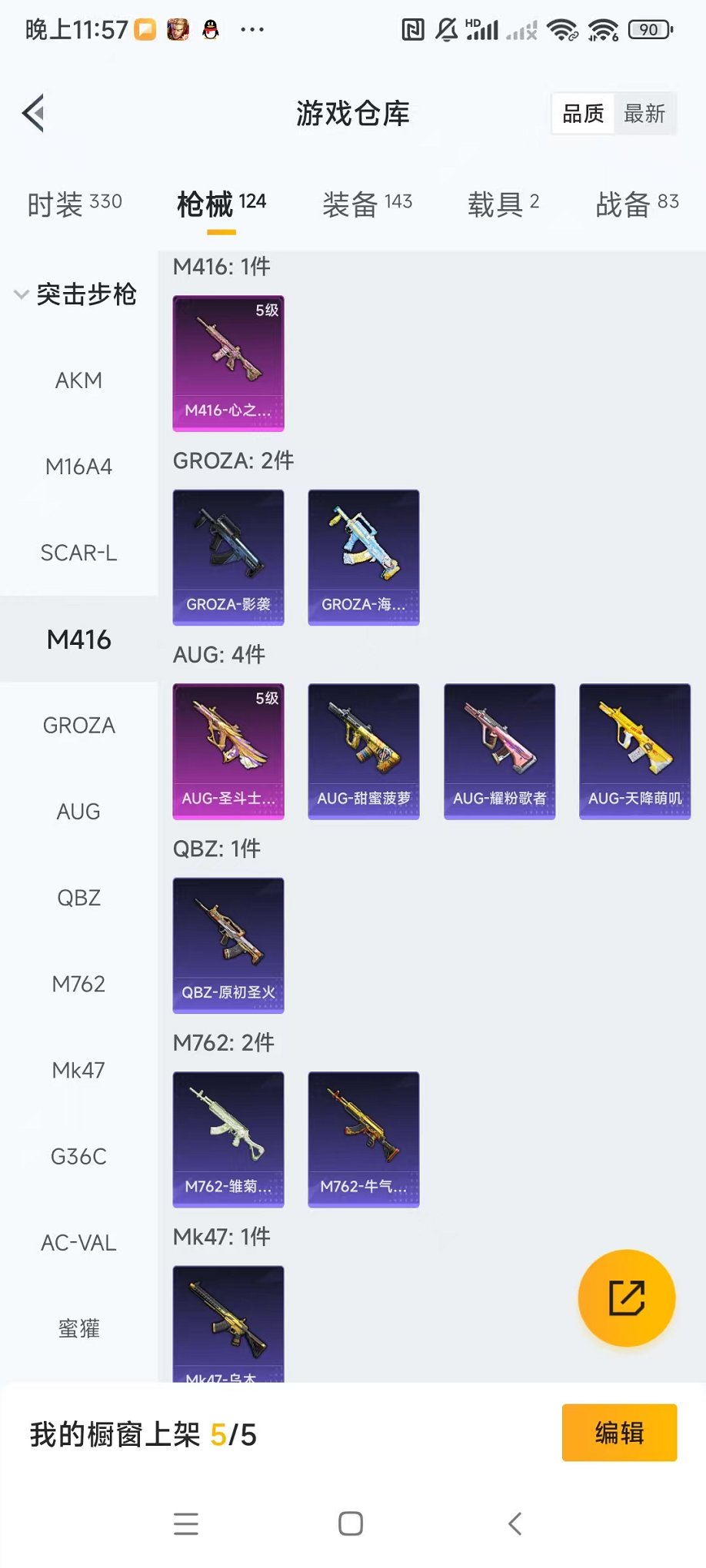This screenshot has height=1568, width=706.
Task: Open the AUG-甜蜜菠萝 skin card
Action: [x=364, y=751]
